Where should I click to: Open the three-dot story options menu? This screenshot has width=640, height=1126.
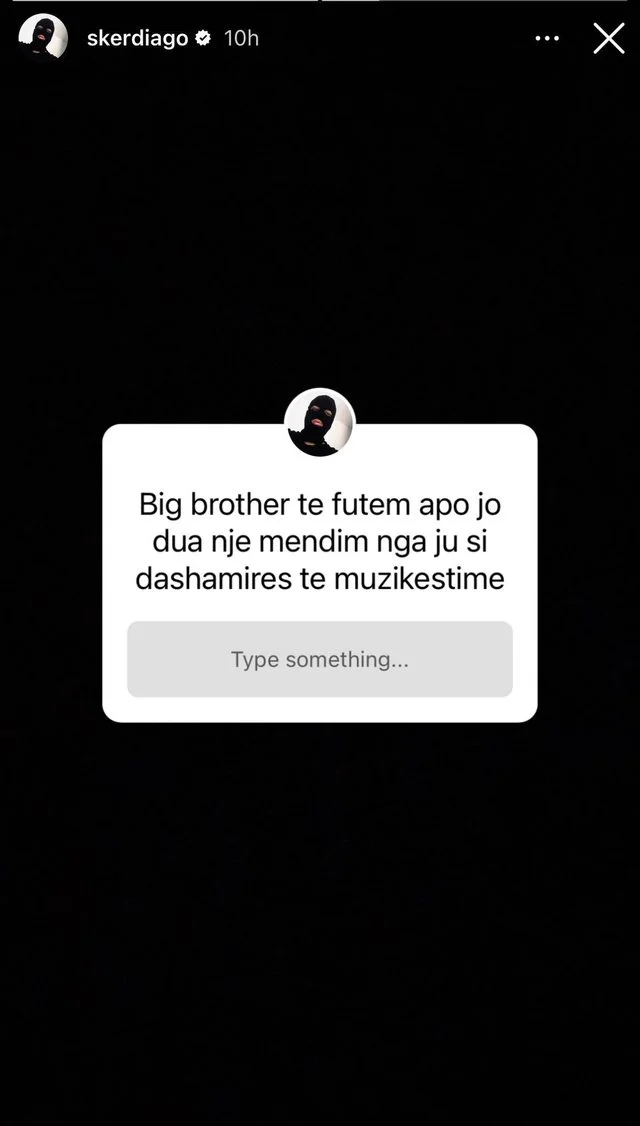point(547,39)
